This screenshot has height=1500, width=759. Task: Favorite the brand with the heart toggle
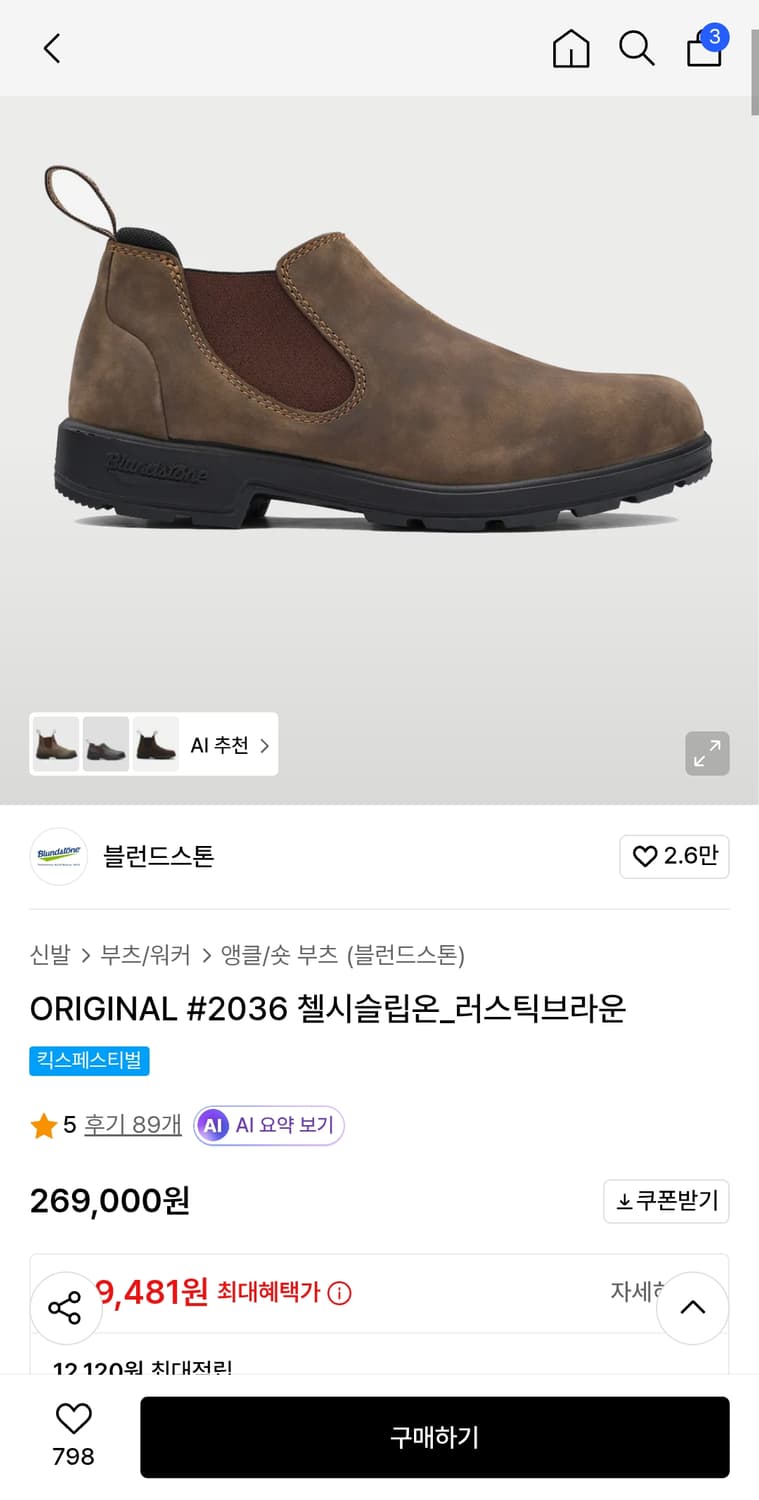pos(674,857)
